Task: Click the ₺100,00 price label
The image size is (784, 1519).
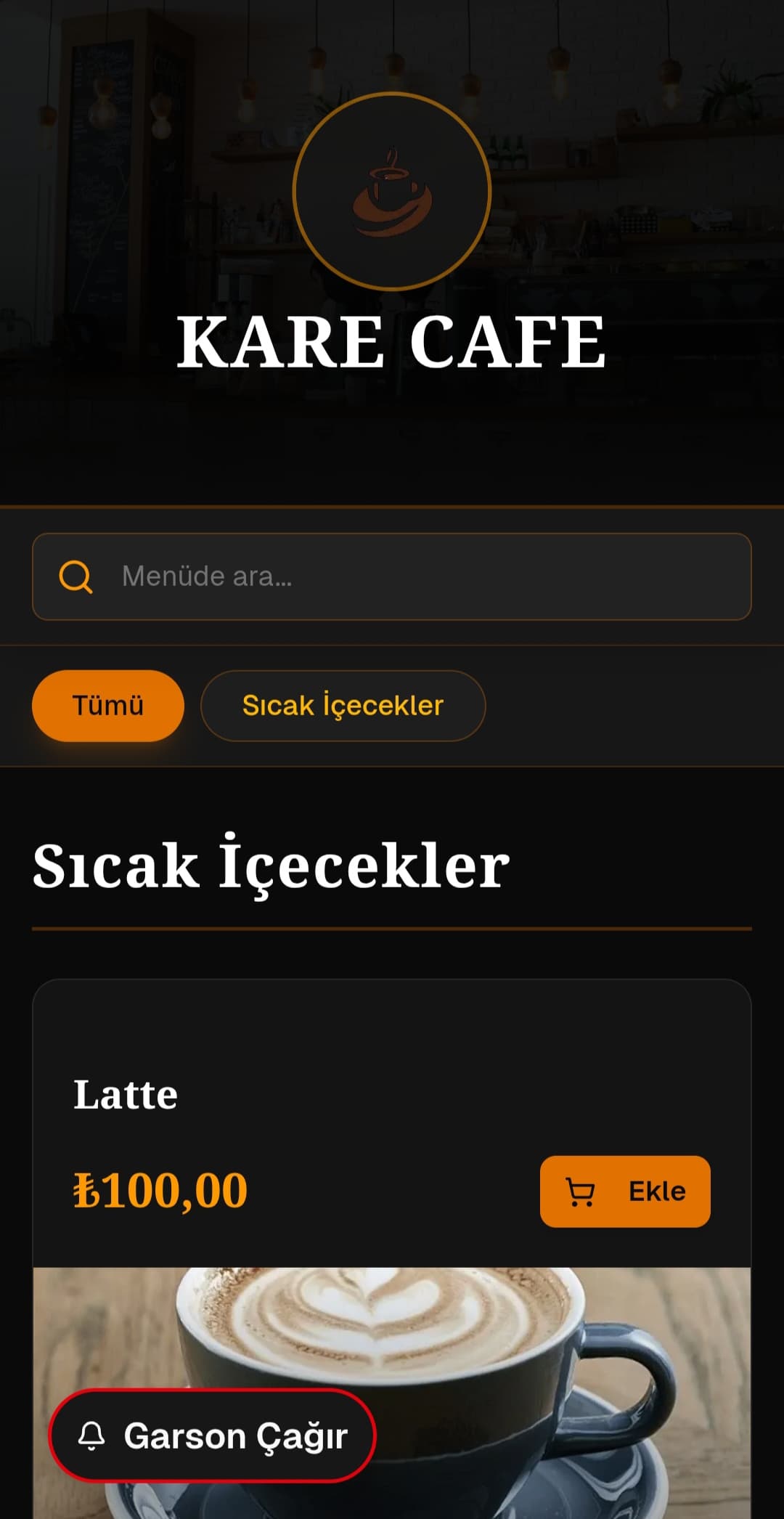Action: point(161,1189)
